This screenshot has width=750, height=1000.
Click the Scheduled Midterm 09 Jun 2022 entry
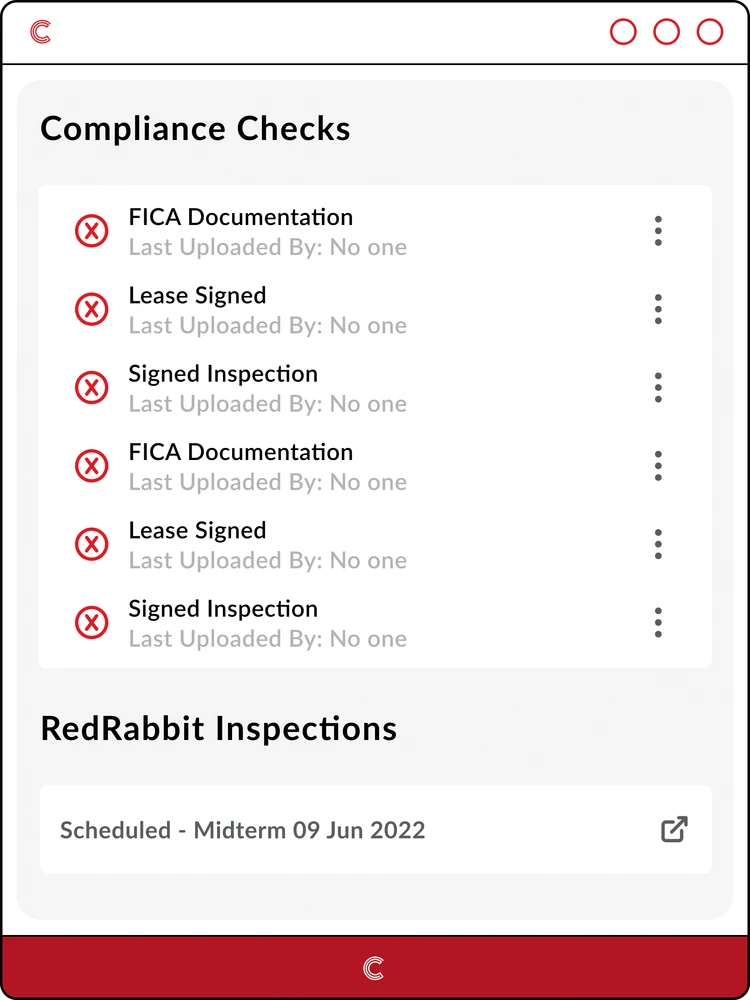pos(243,829)
